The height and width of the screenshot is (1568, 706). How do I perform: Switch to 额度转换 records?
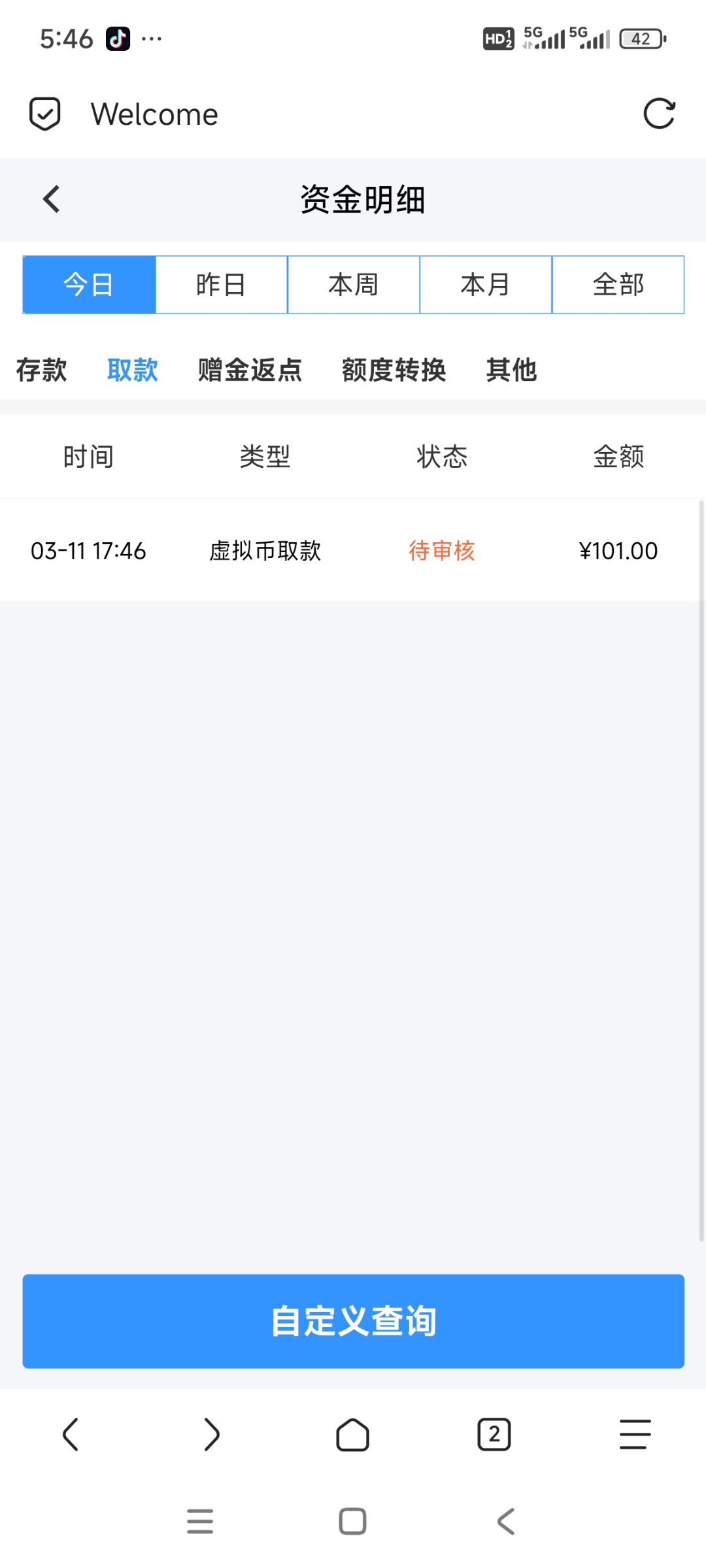pyautogui.click(x=394, y=370)
